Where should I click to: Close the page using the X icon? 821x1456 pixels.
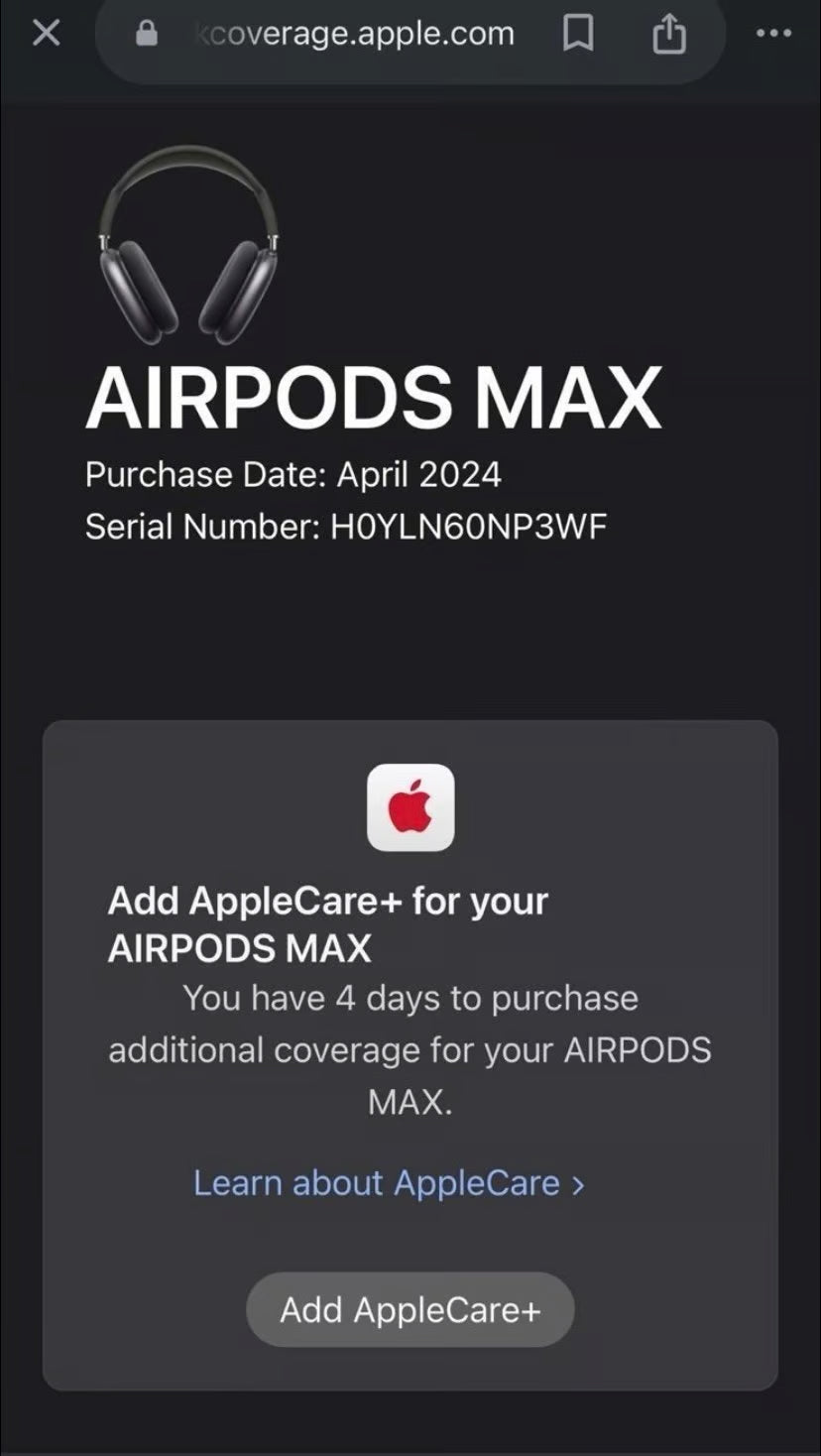[46, 33]
